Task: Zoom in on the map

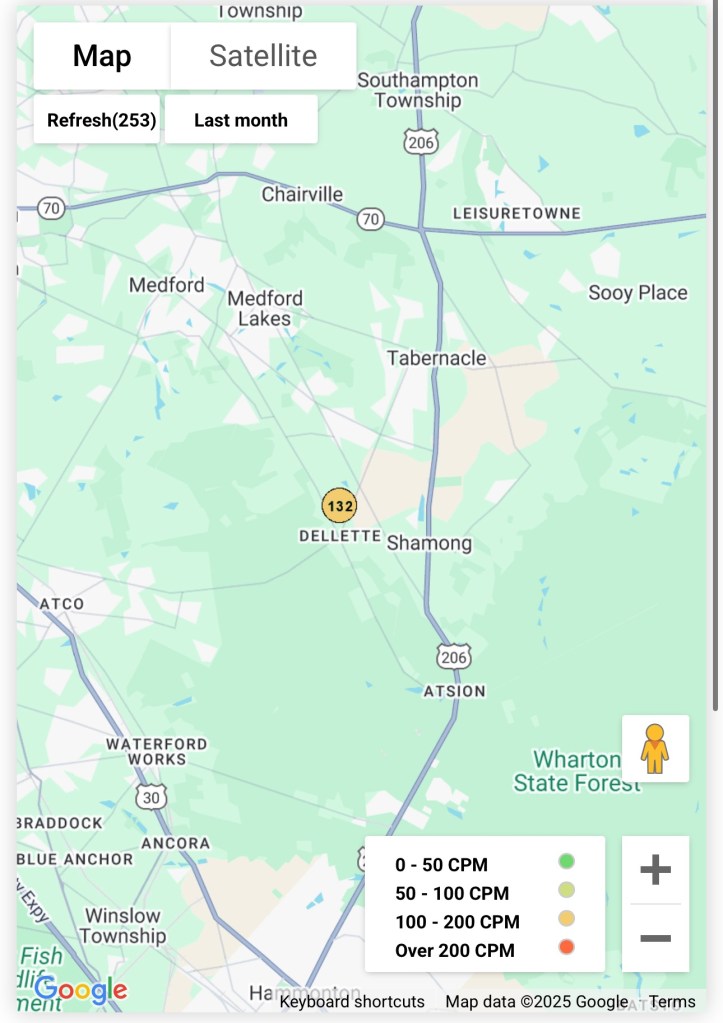Action: point(655,870)
